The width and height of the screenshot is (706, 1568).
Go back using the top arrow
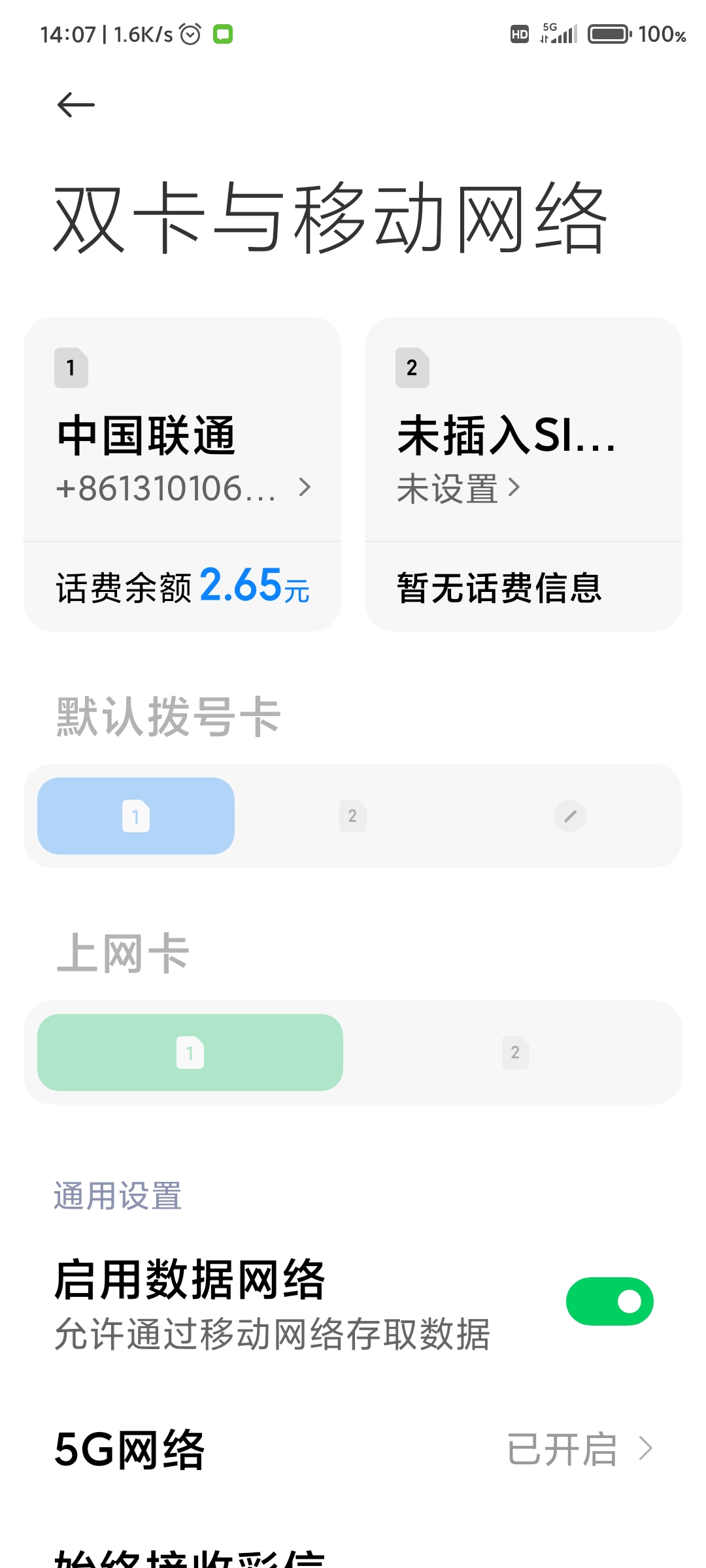tap(76, 105)
